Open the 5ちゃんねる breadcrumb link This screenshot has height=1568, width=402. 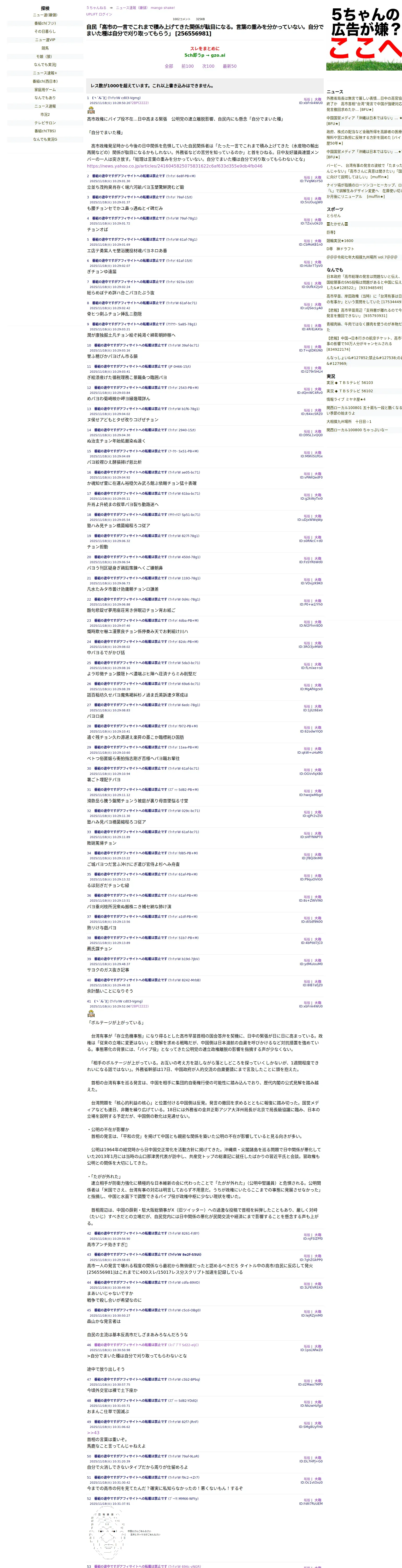96,8
